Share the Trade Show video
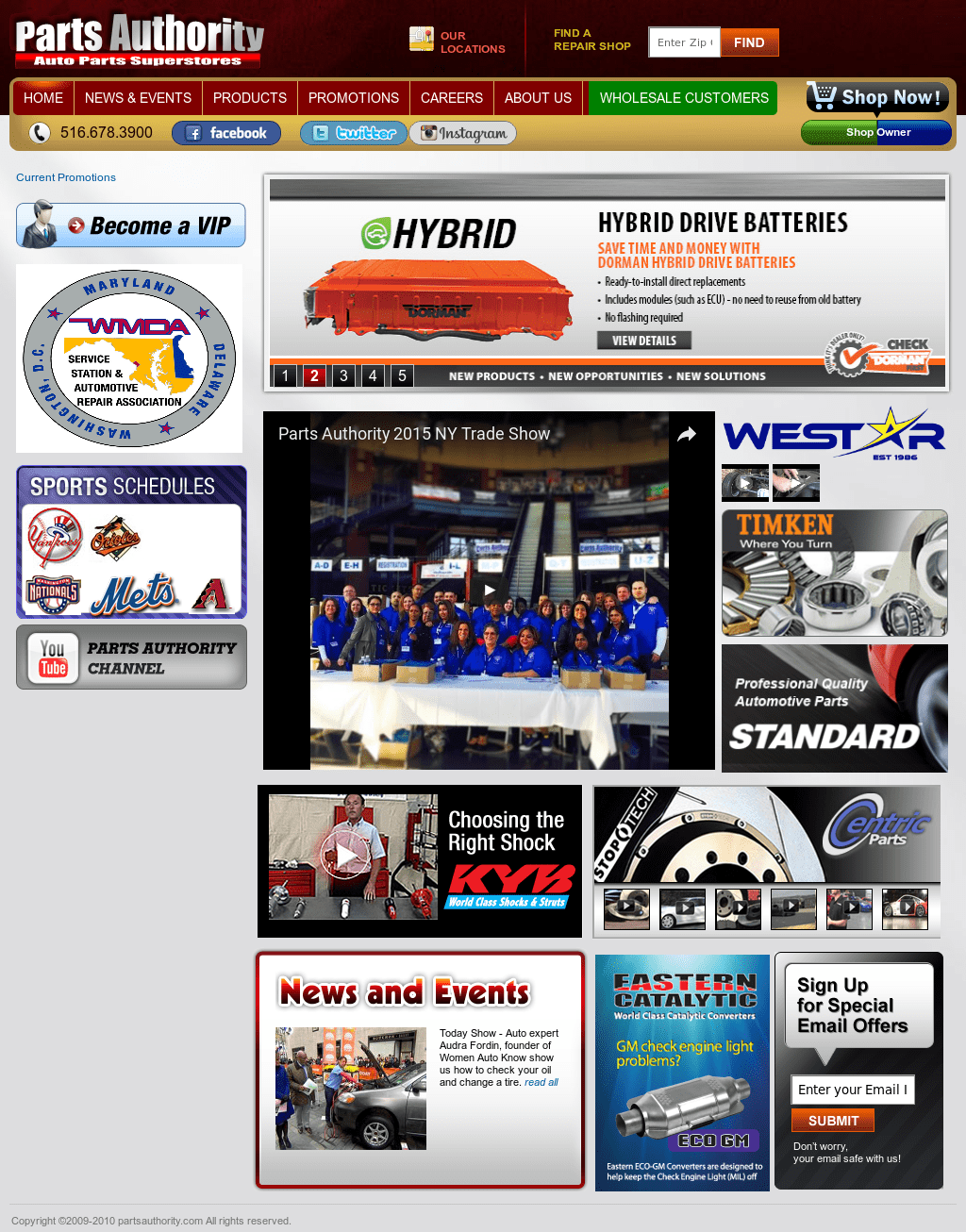This screenshot has height=1232, width=966. coord(687,434)
